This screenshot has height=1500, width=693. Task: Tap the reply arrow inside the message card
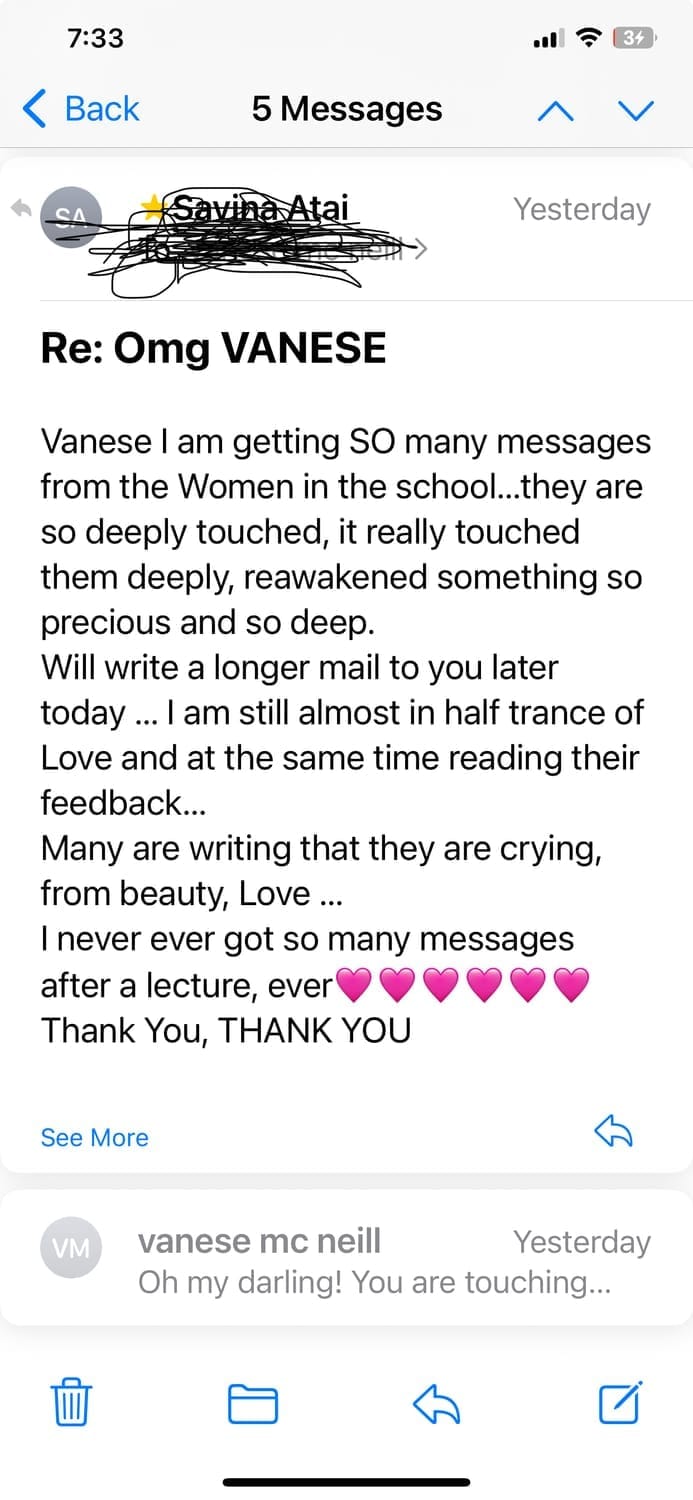click(614, 1131)
